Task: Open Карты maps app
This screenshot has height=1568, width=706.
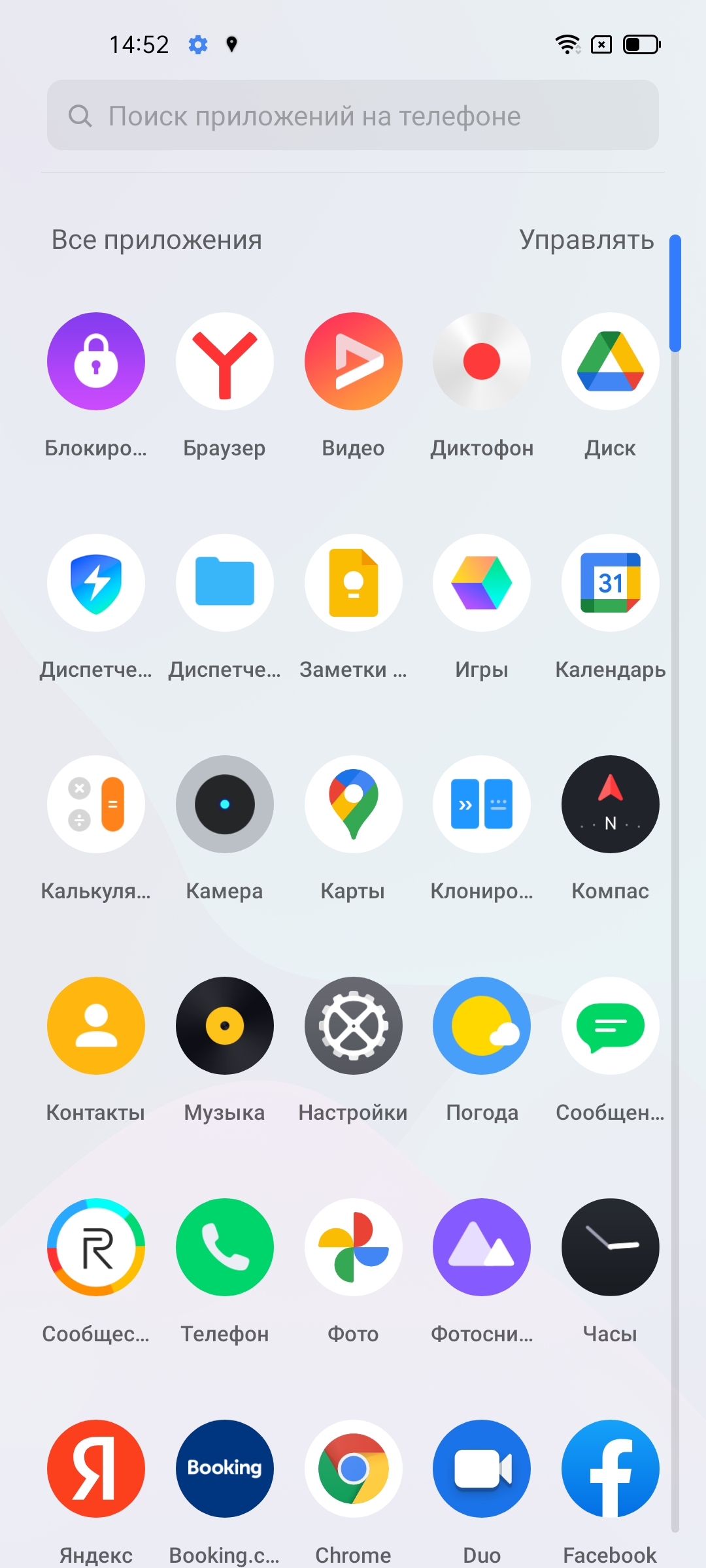Action: pyautogui.click(x=353, y=804)
